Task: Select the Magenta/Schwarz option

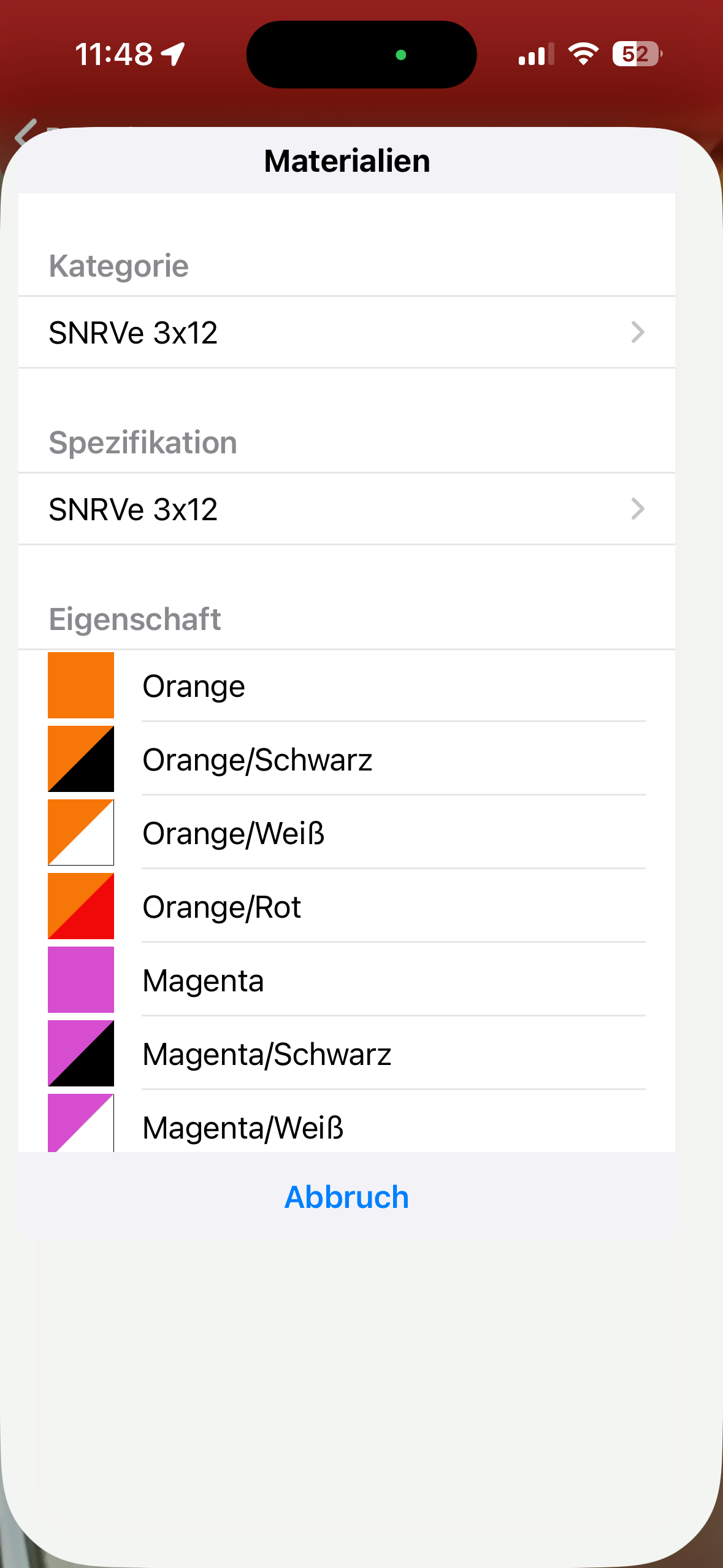Action: pyautogui.click(x=346, y=1054)
